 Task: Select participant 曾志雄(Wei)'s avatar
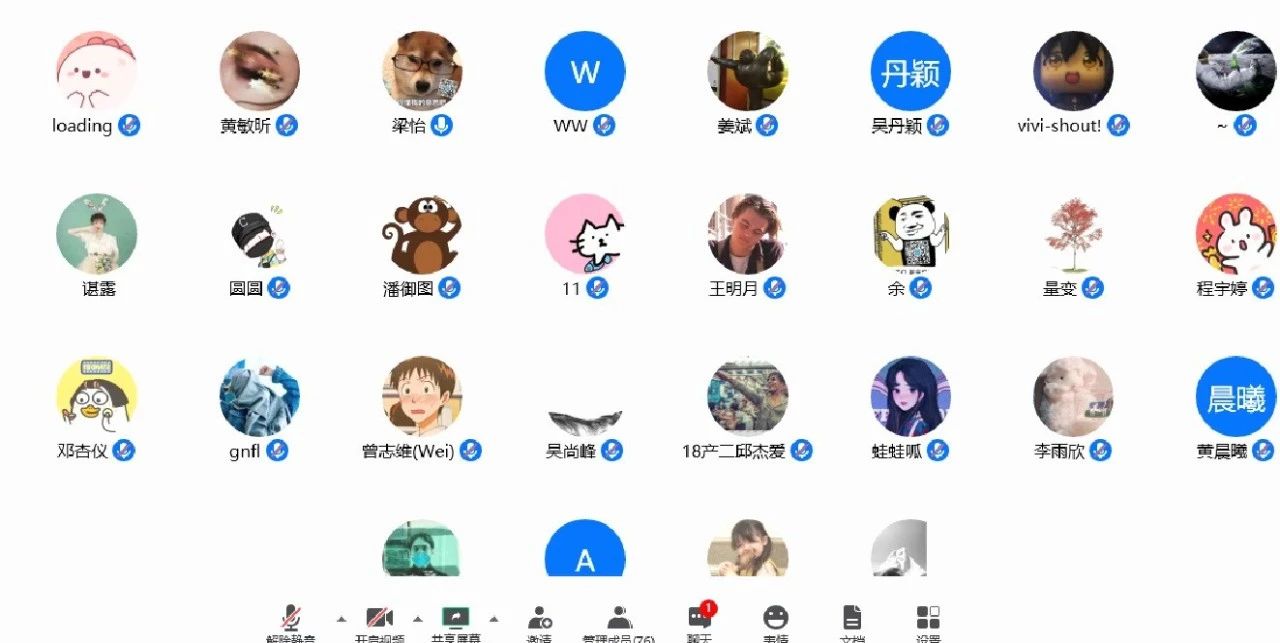[x=422, y=397]
